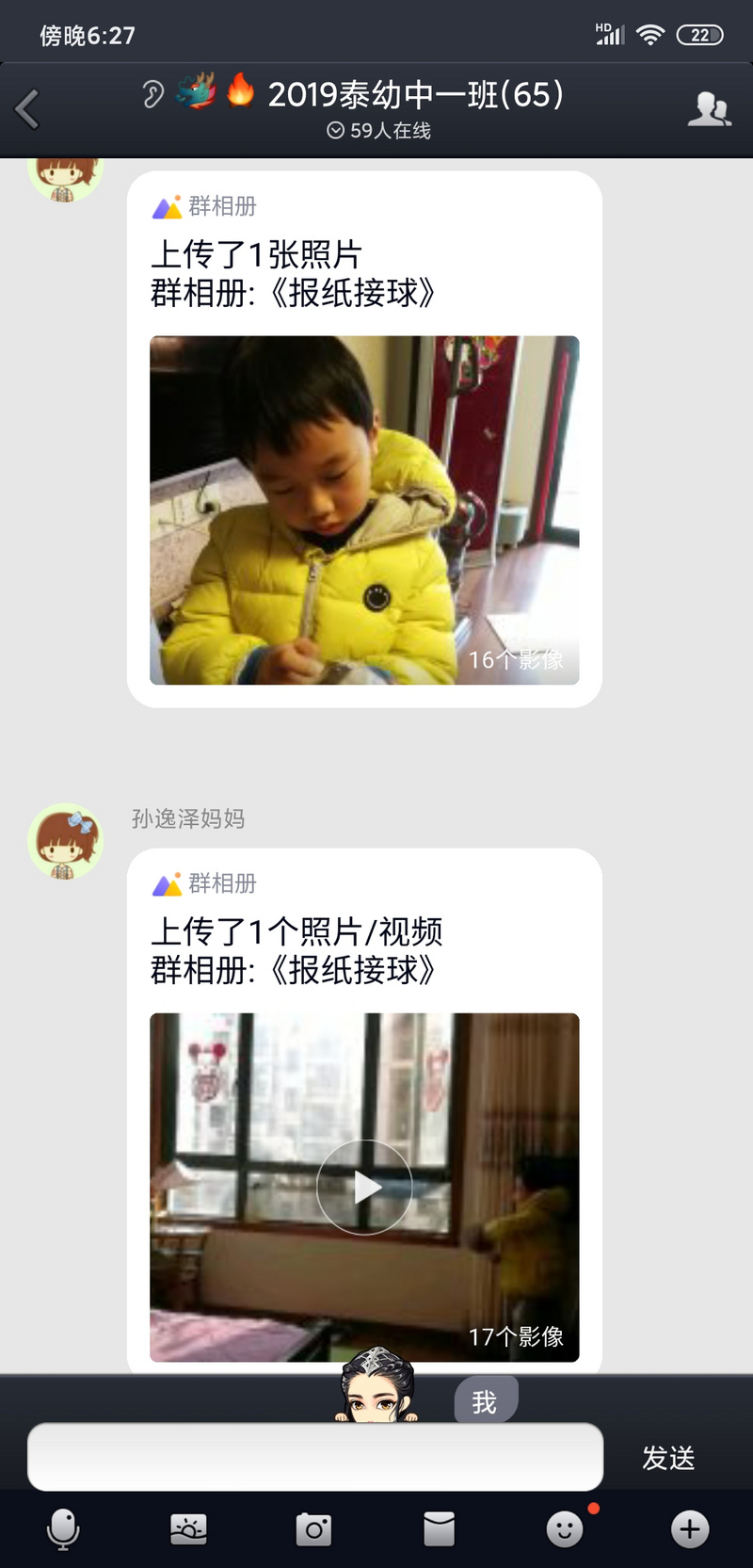Open the emoji sticker panel
753x1568 pixels.
pos(565,1529)
